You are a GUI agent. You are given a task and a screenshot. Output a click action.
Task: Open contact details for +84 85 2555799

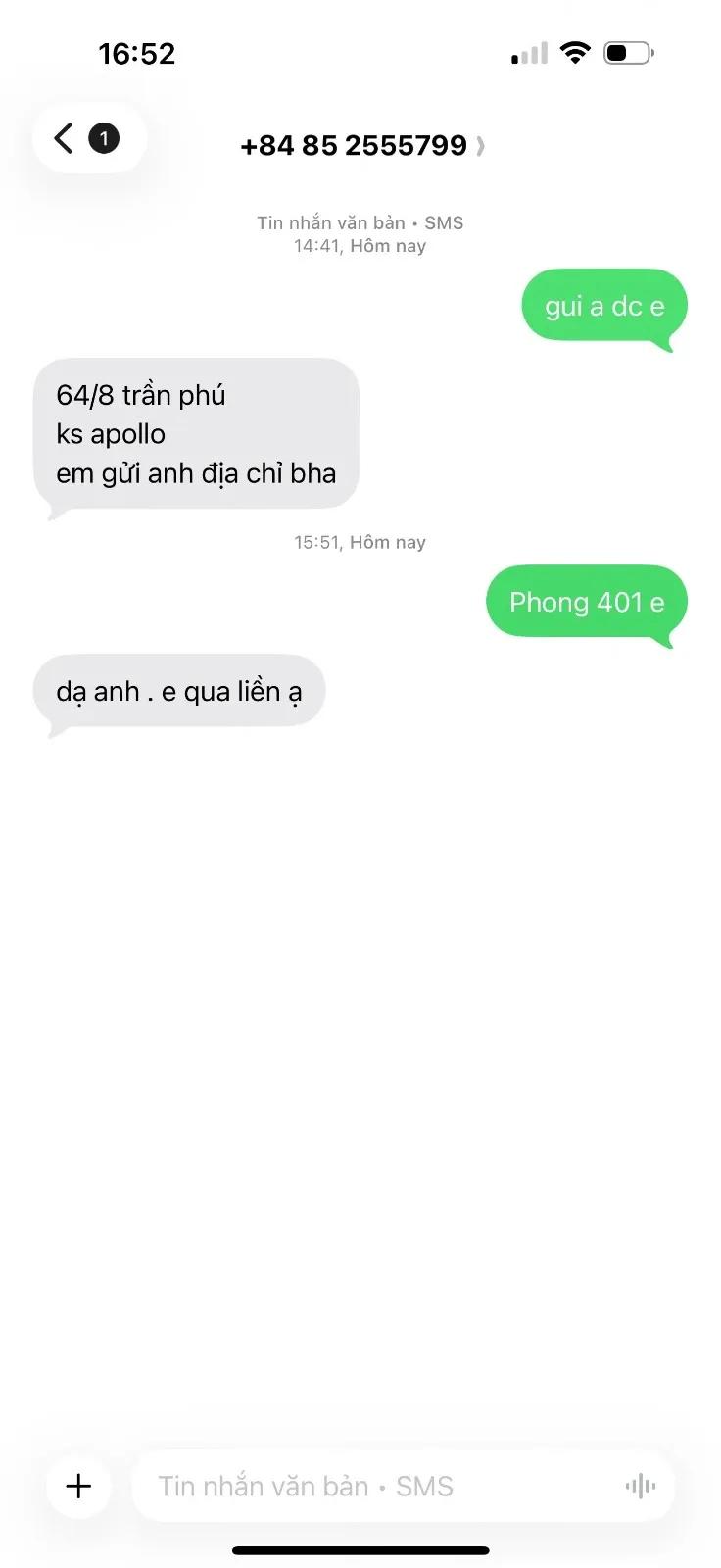click(361, 146)
